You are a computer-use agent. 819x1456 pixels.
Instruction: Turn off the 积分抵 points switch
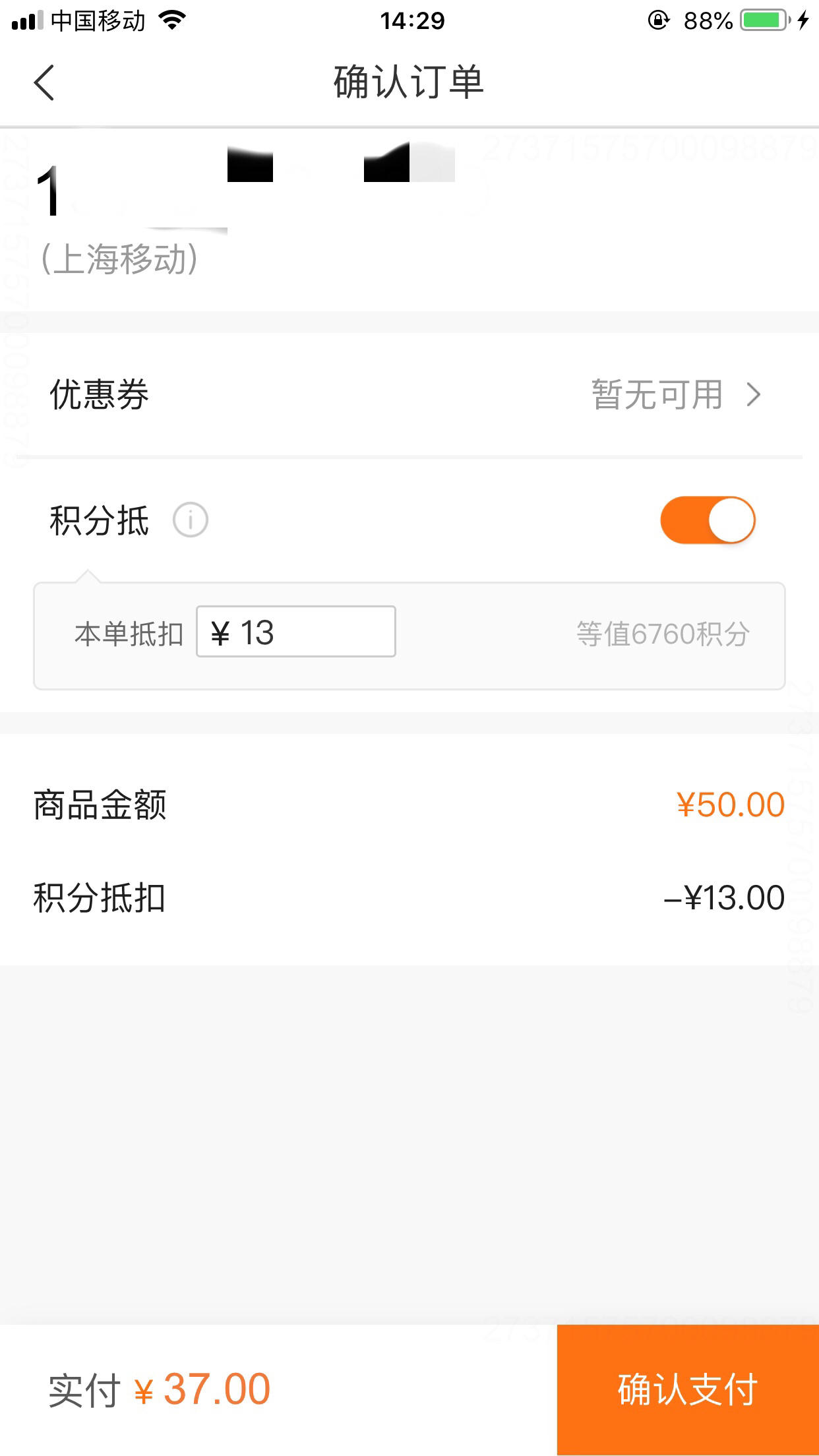coord(708,520)
